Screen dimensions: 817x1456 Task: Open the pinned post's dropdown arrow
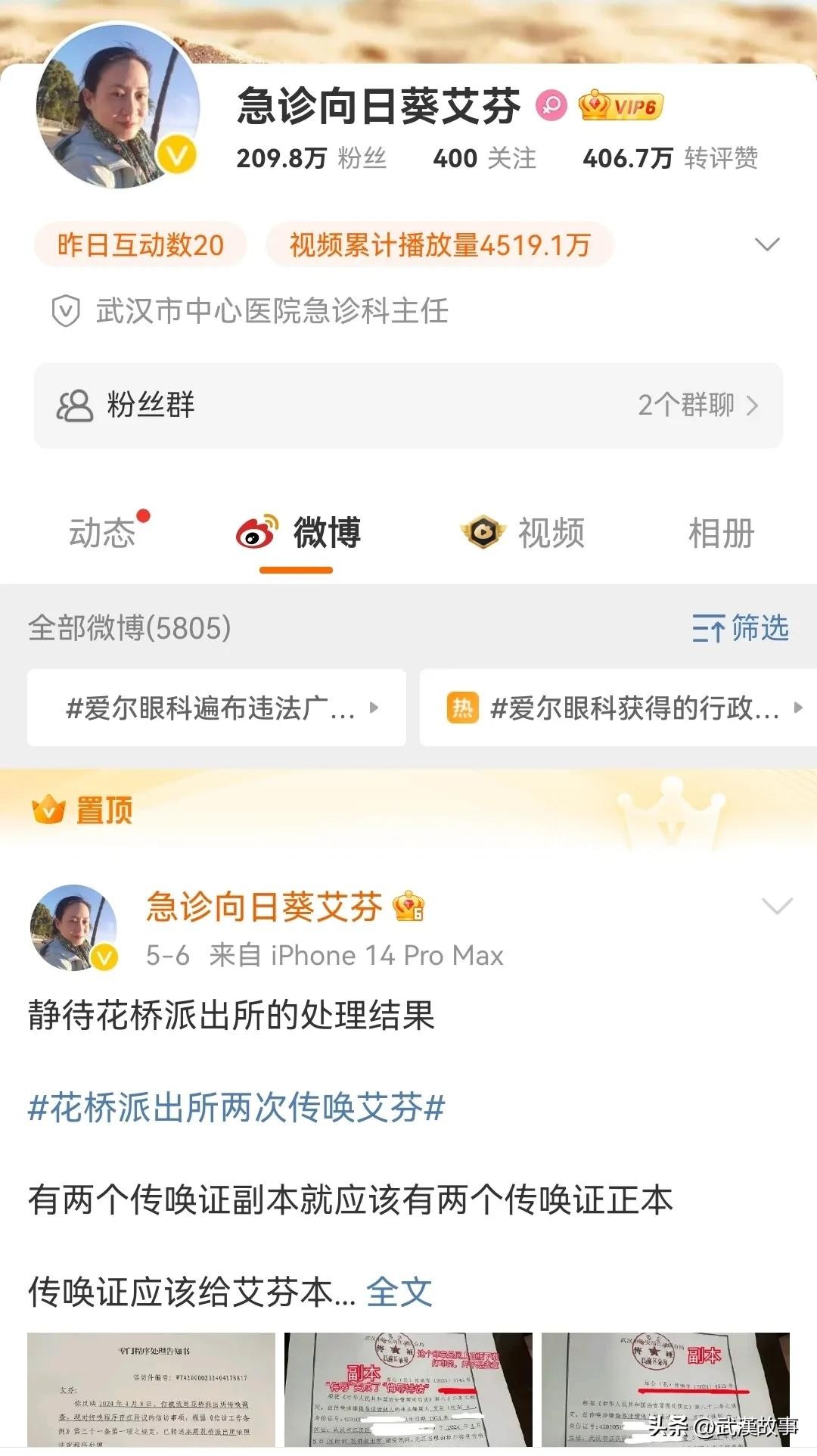pos(777,906)
